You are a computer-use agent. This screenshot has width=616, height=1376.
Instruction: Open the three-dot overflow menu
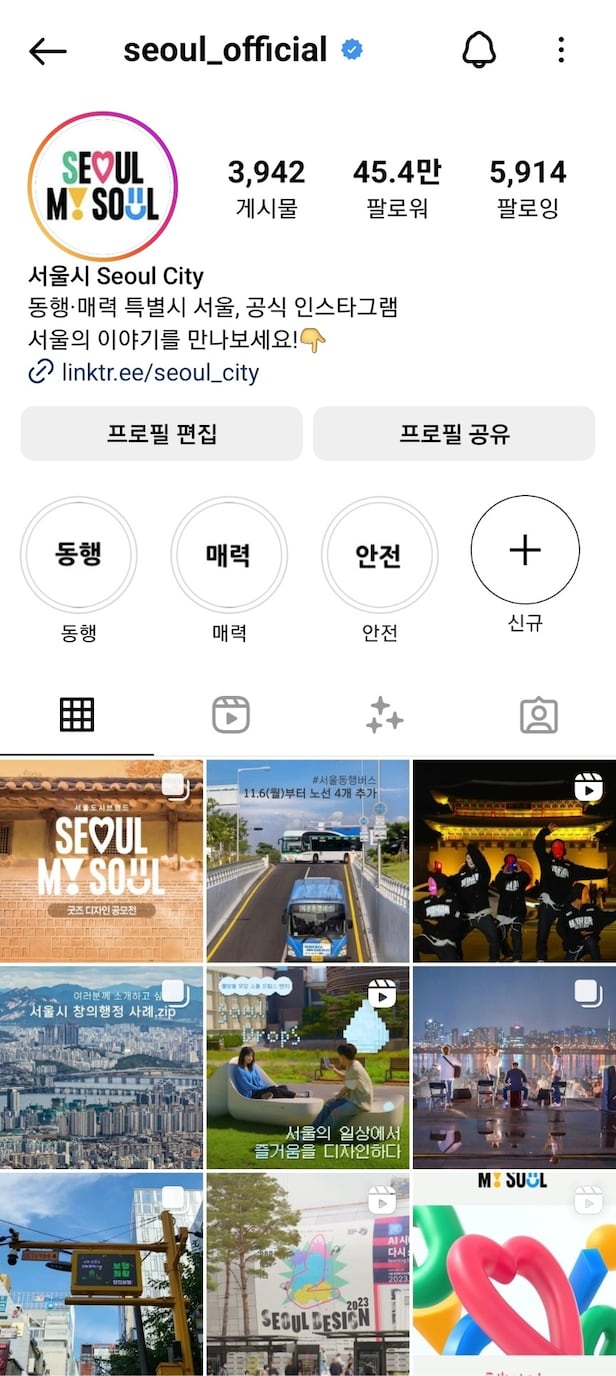tap(561, 50)
